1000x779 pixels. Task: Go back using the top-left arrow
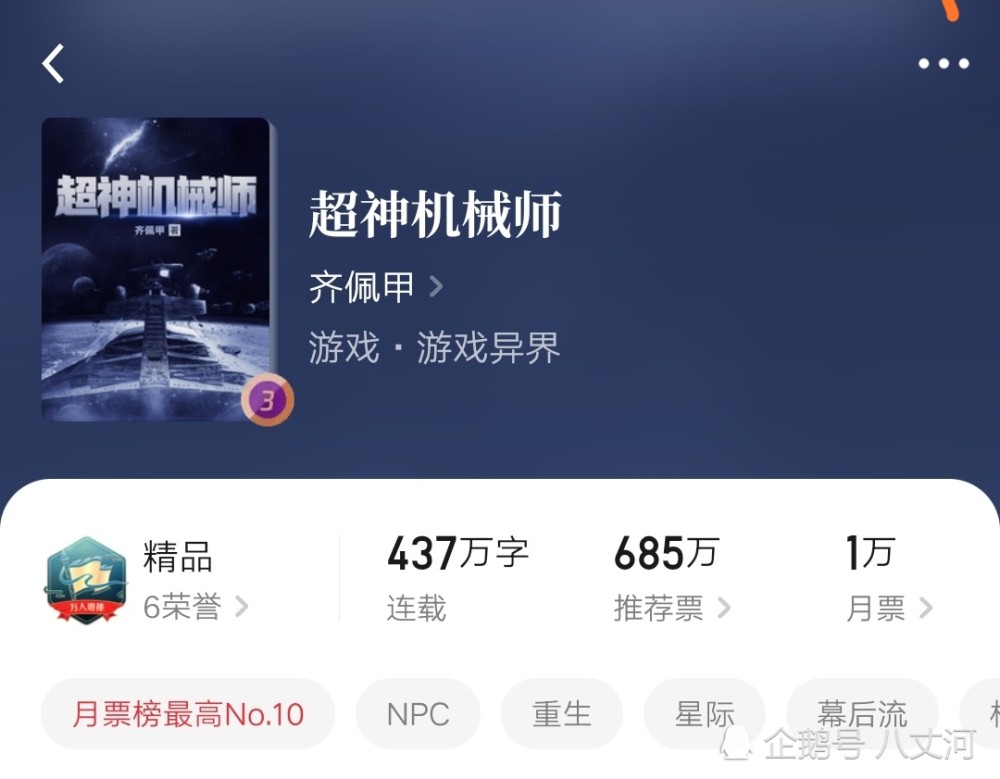[x=53, y=63]
